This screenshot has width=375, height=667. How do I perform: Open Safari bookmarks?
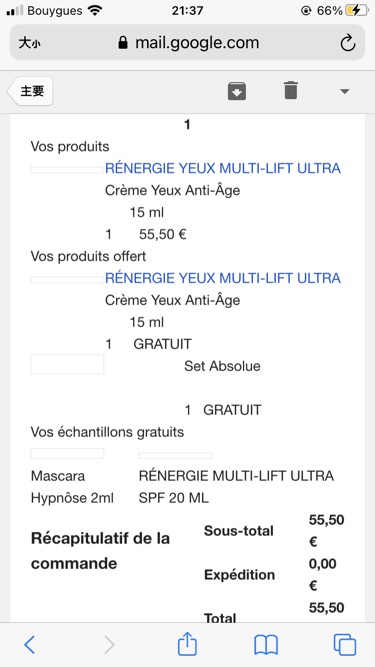click(266, 645)
